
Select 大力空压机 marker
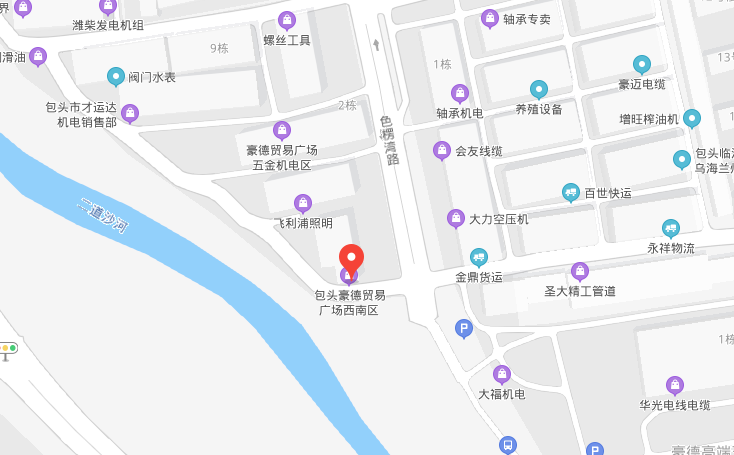point(455,218)
